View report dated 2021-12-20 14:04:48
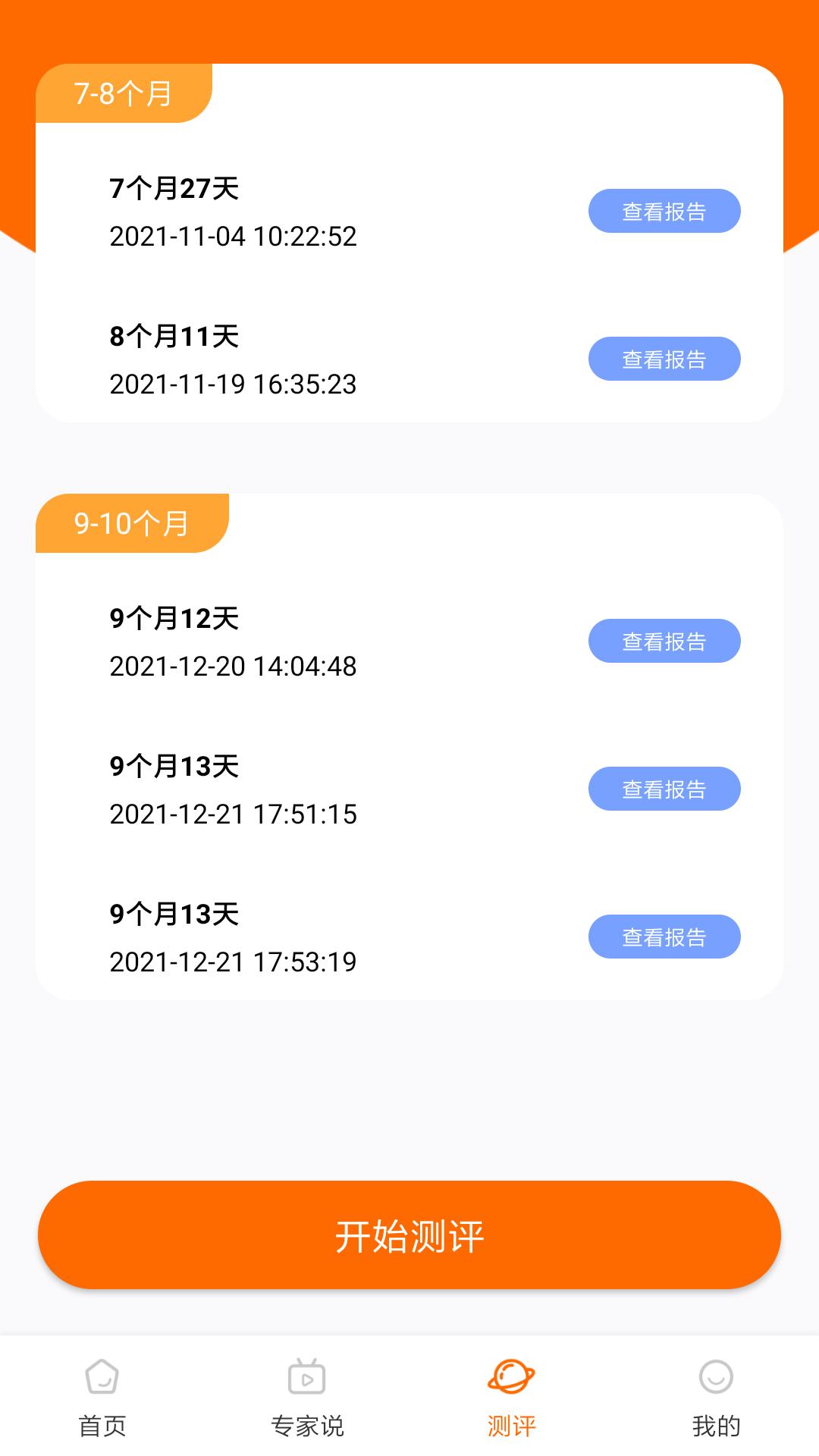 click(x=664, y=641)
